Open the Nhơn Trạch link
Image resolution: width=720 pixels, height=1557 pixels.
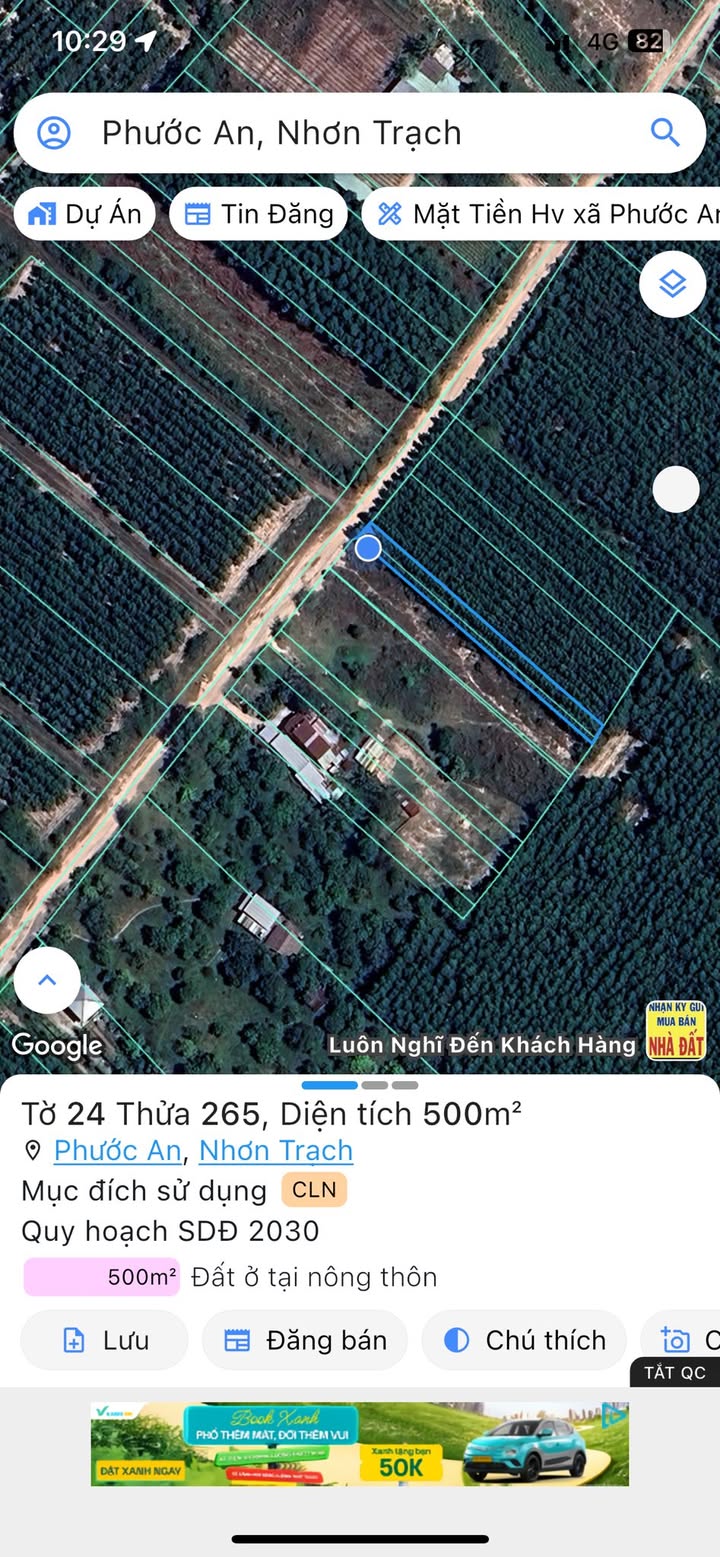point(276,1151)
